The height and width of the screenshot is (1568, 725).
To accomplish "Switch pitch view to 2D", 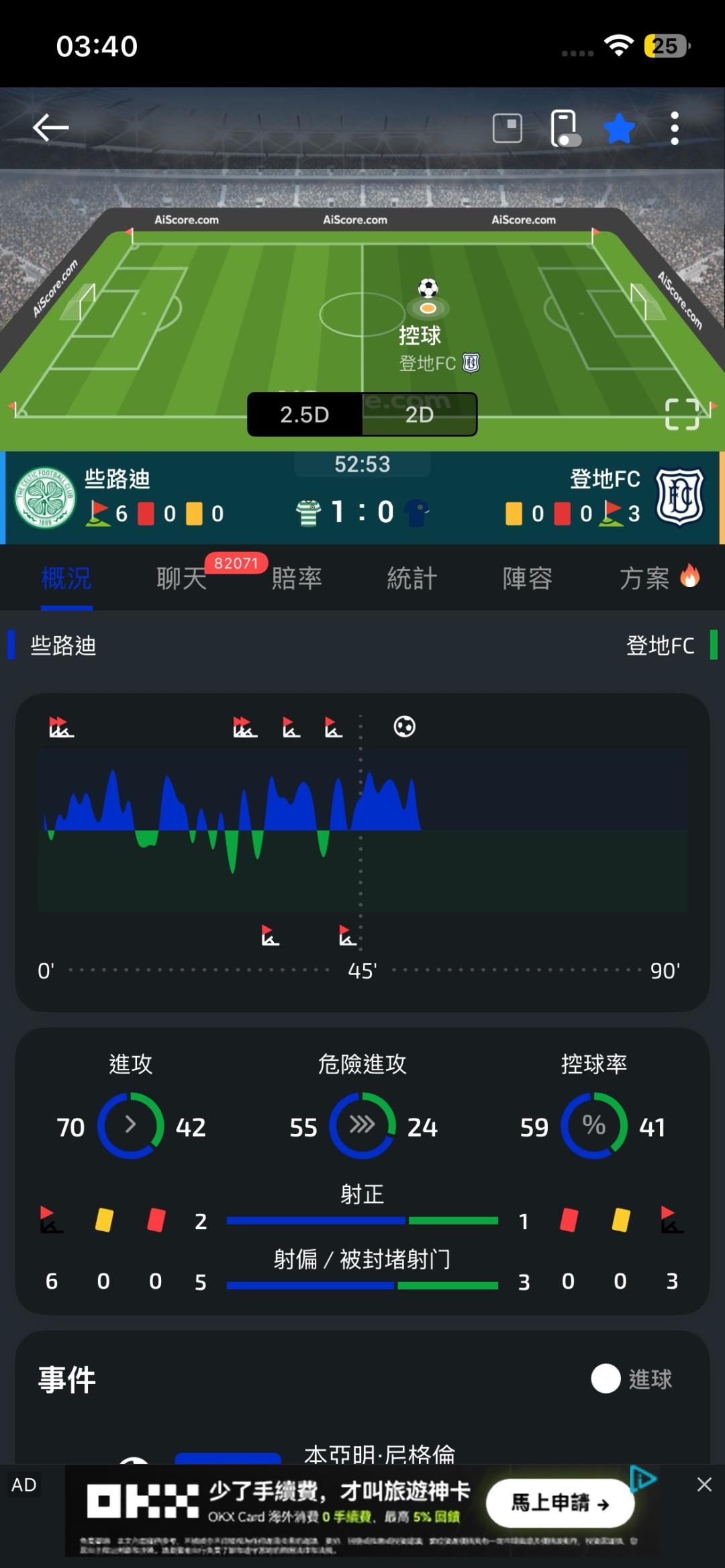I will point(420,415).
